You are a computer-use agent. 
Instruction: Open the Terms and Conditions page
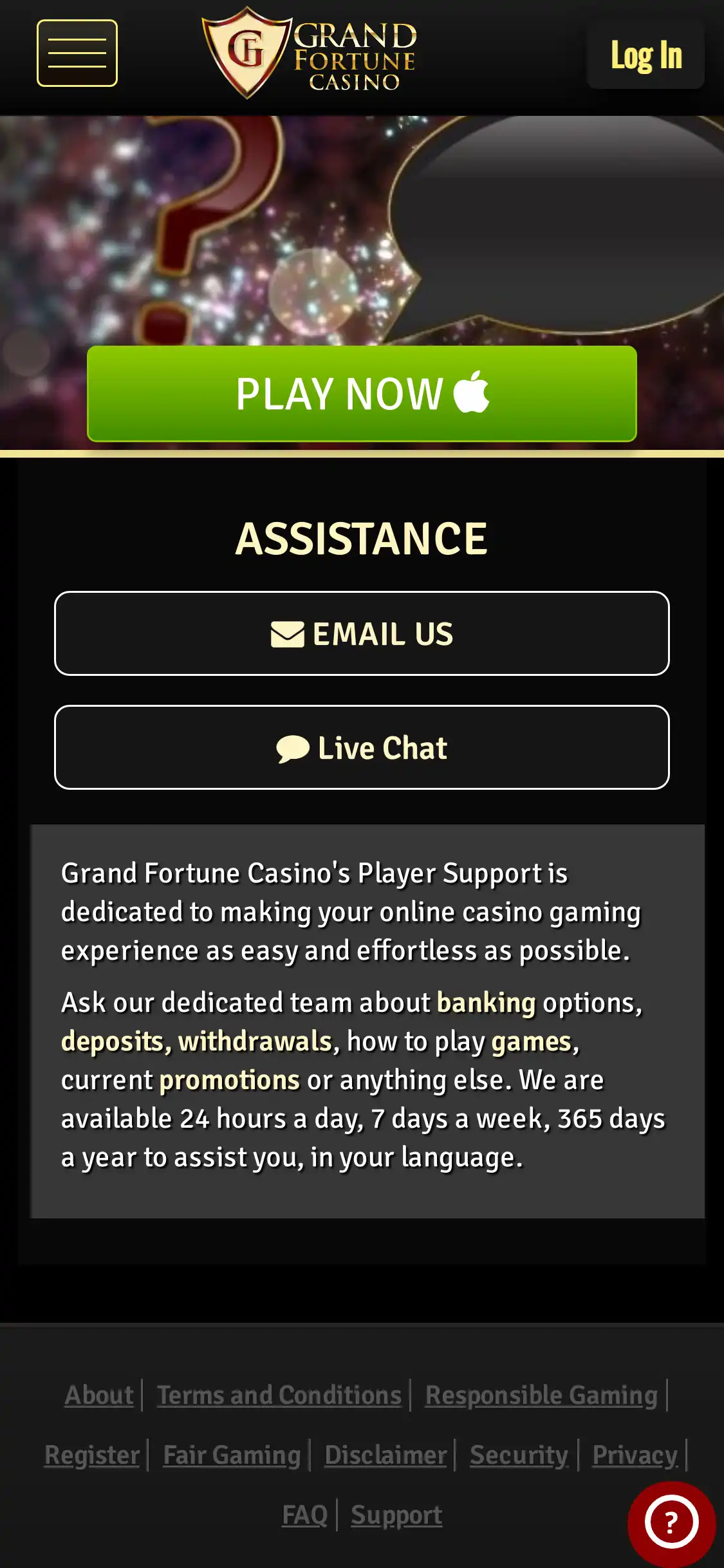point(278,1395)
